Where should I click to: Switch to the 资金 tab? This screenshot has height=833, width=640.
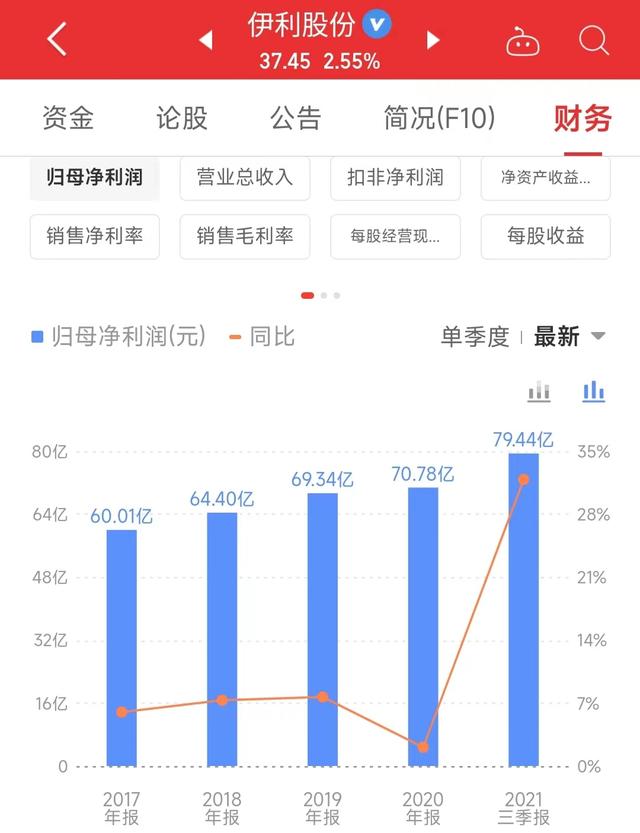pyautogui.click(x=68, y=118)
